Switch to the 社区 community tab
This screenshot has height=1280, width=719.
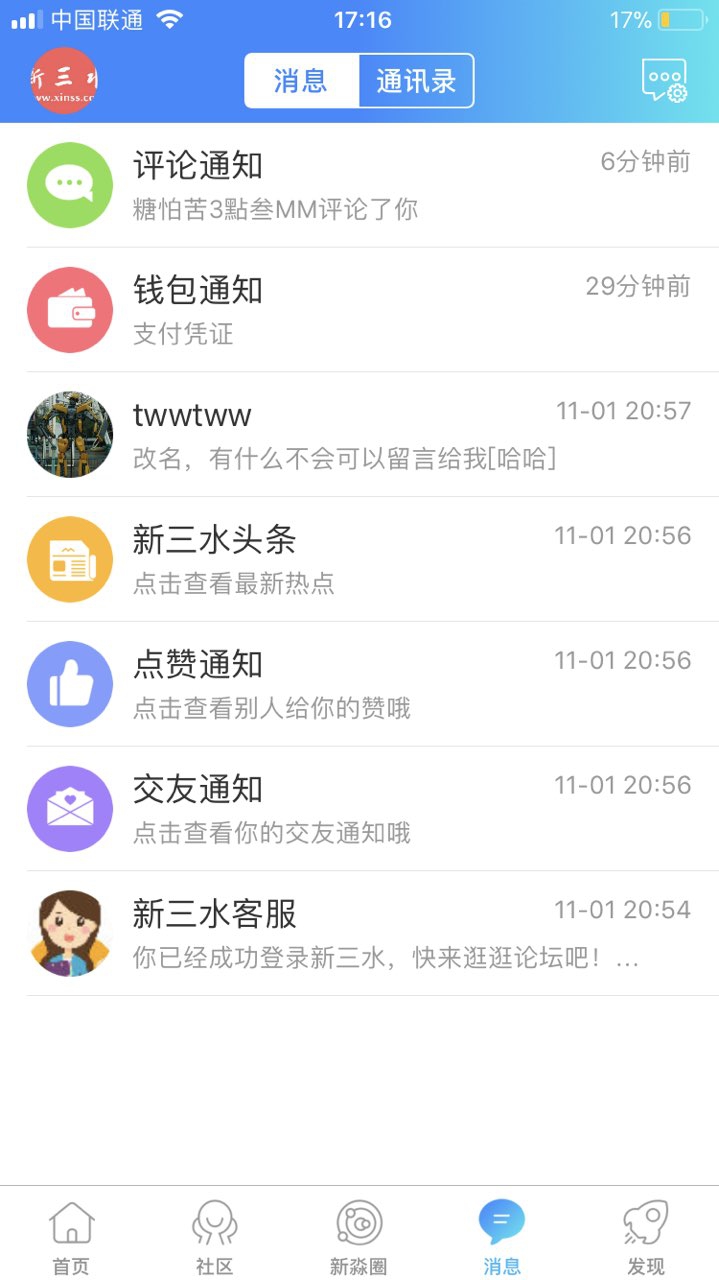(214, 1237)
